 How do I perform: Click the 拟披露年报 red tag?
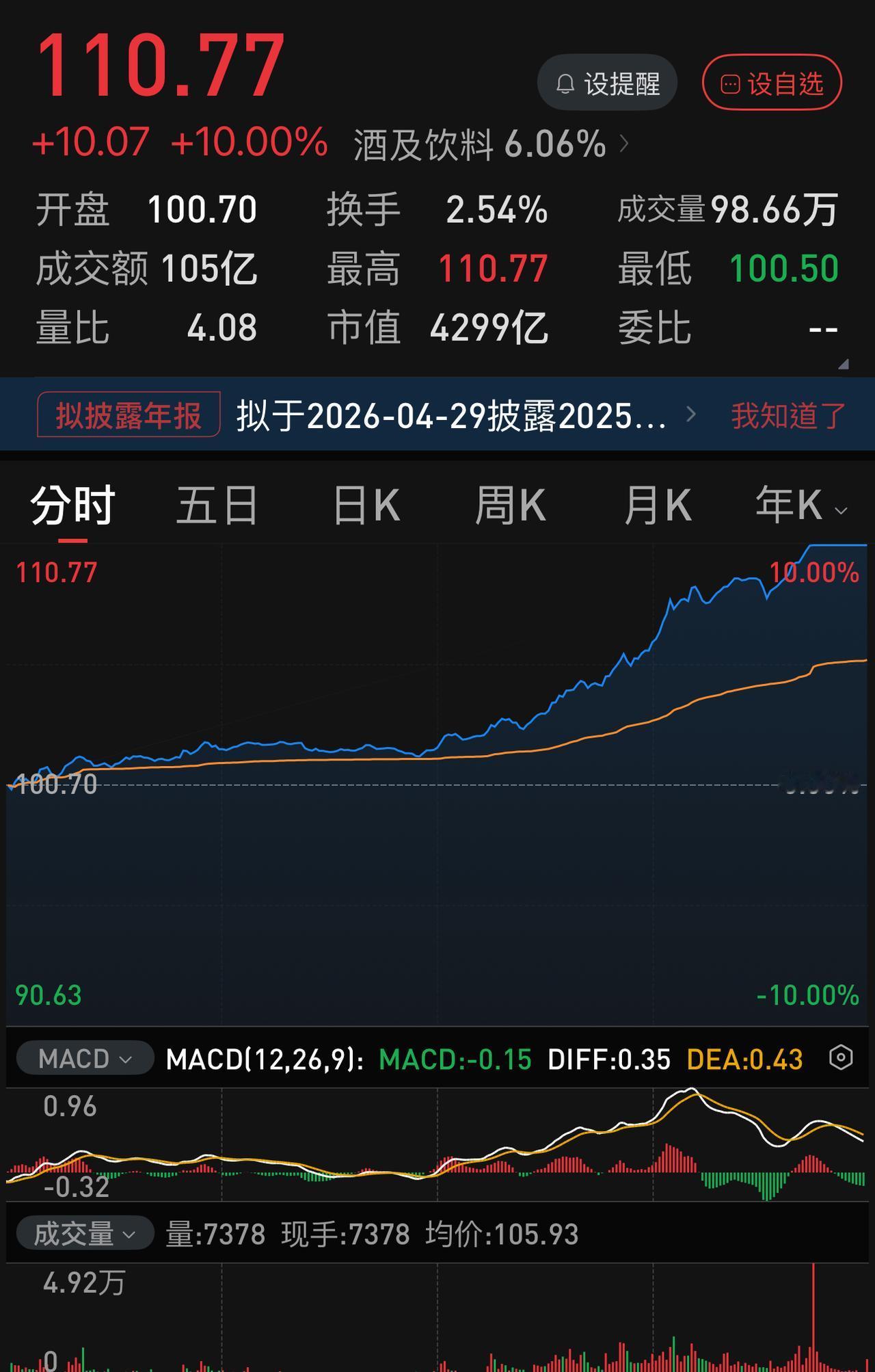pos(128,414)
